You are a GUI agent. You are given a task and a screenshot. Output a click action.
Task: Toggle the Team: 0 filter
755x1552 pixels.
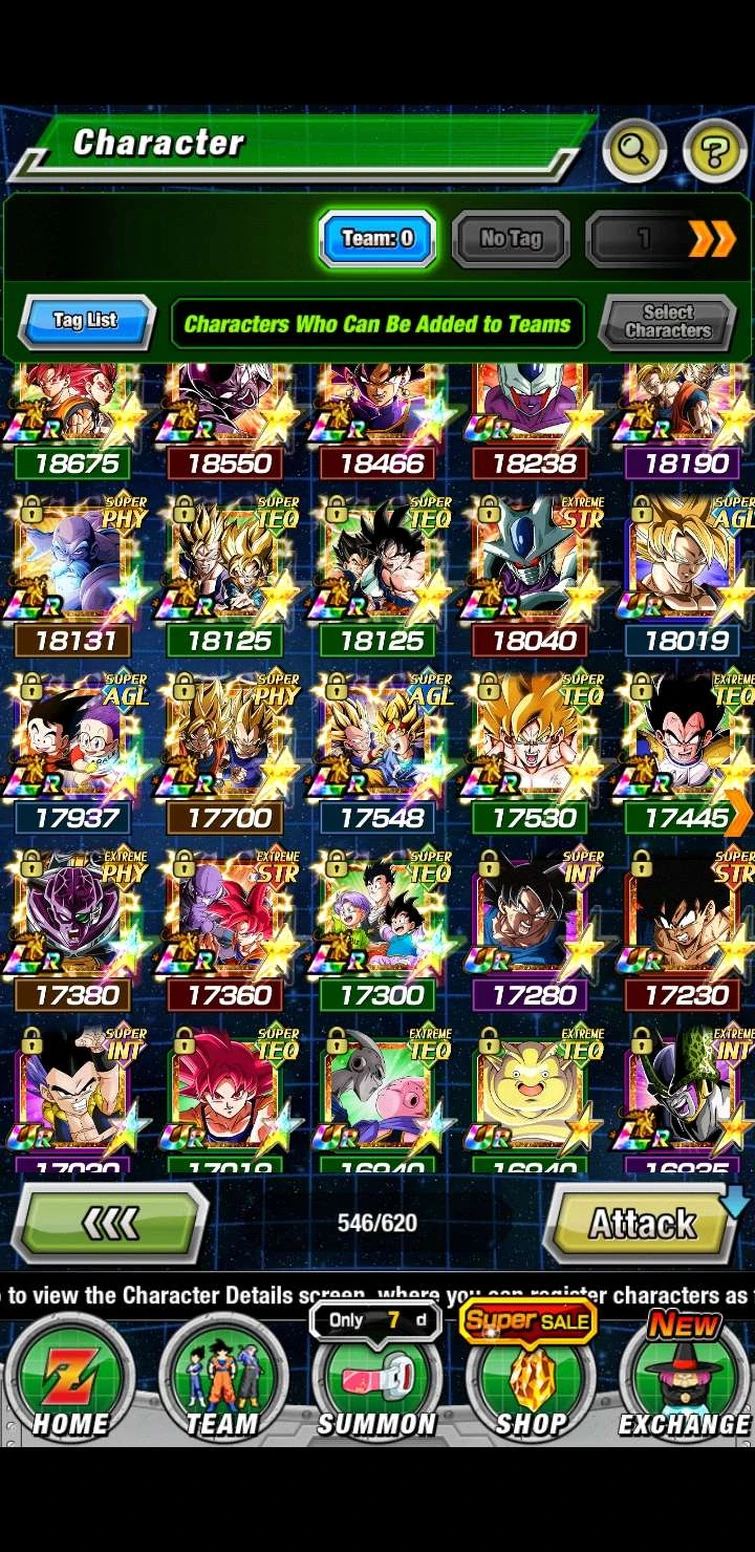coord(376,238)
